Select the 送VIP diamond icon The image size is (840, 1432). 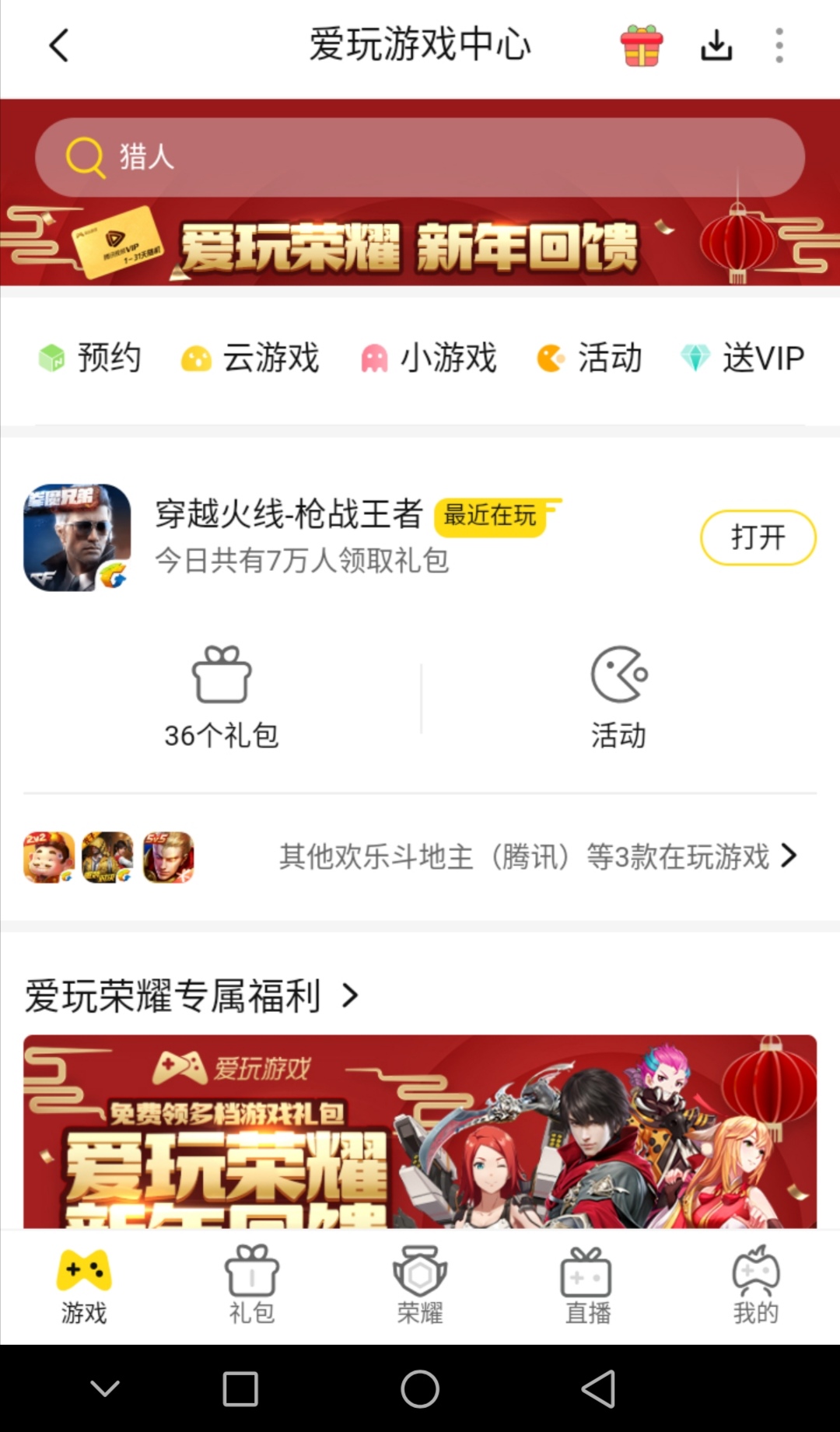[740, 358]
